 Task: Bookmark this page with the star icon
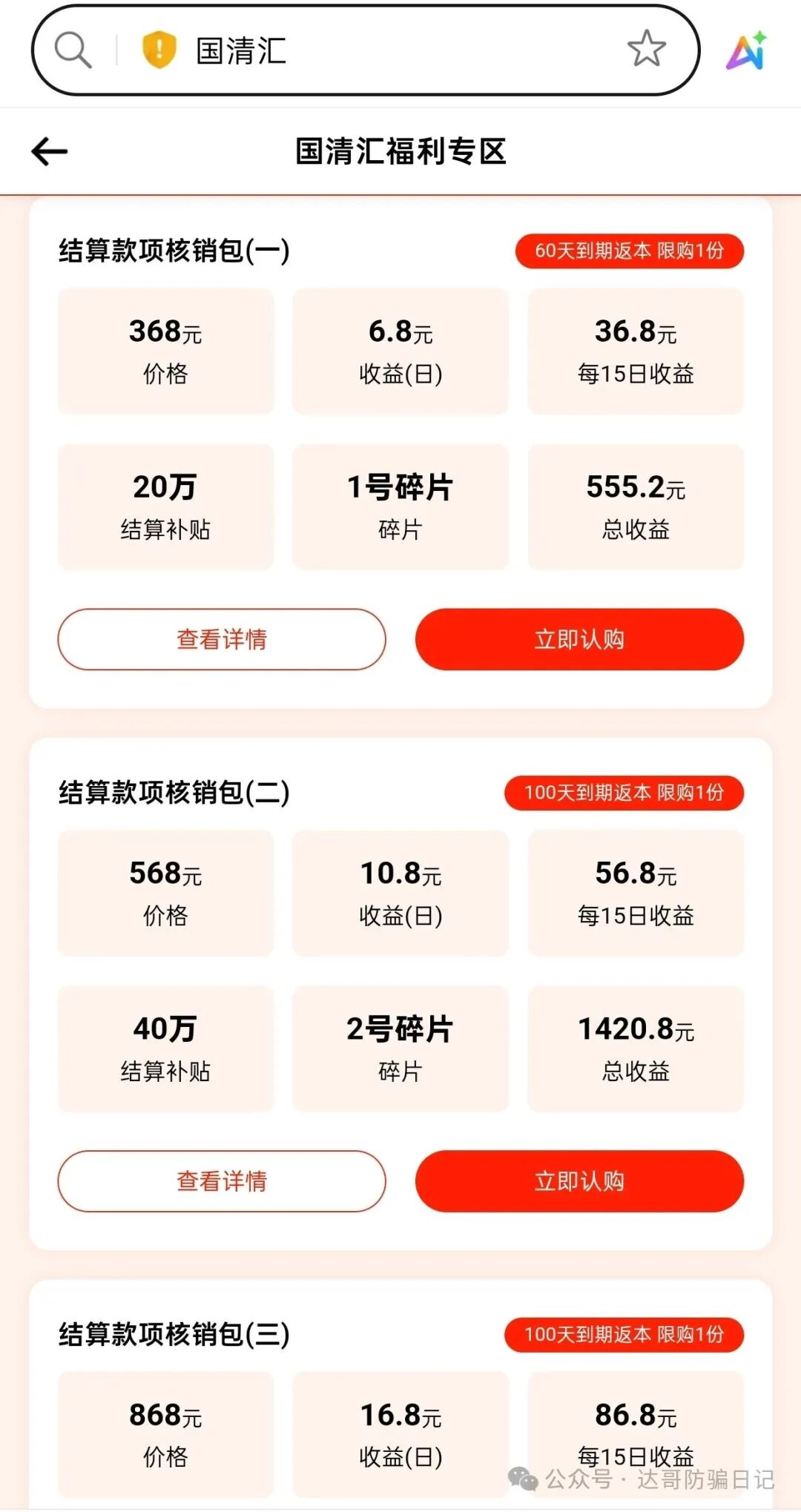(646, 49)
